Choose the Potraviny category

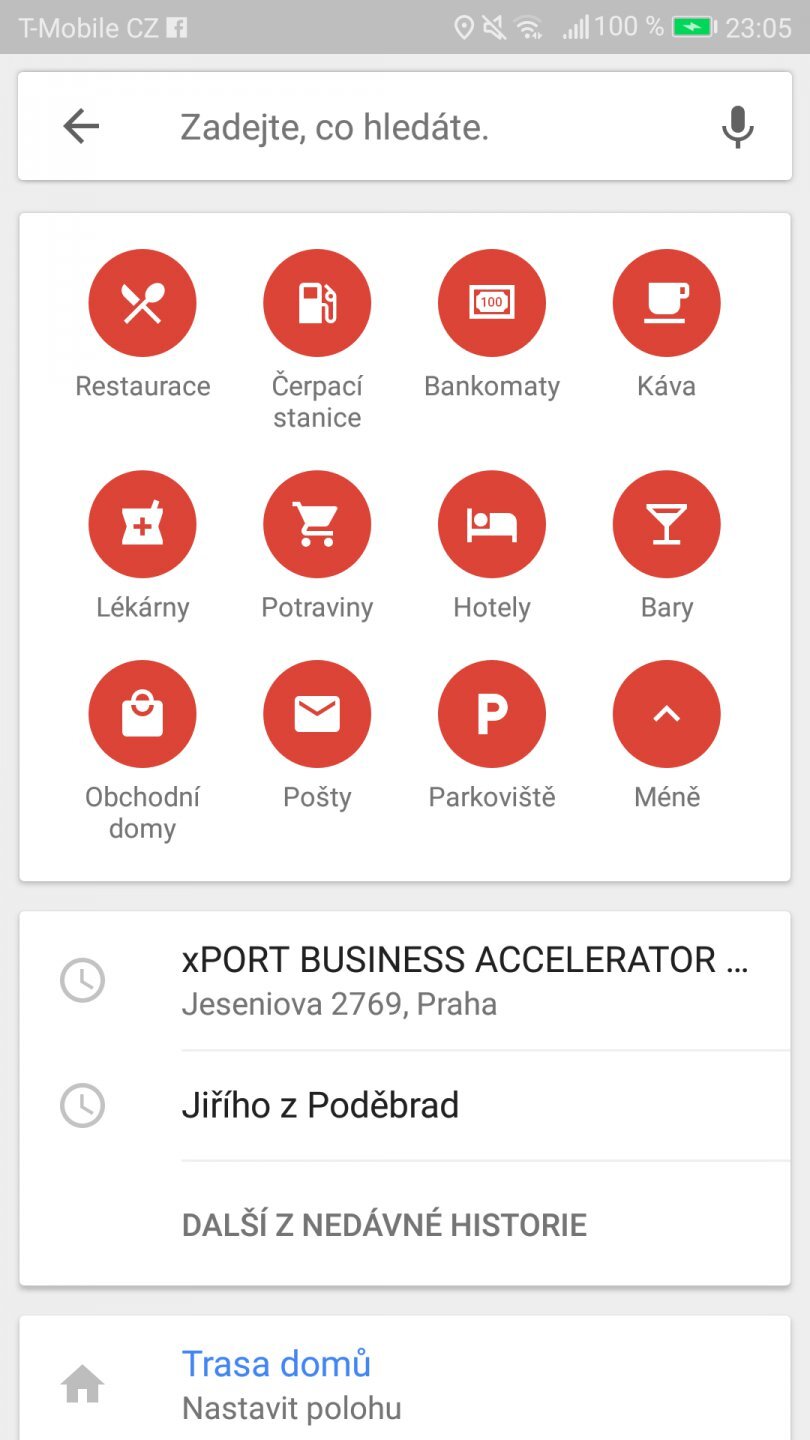317,525
